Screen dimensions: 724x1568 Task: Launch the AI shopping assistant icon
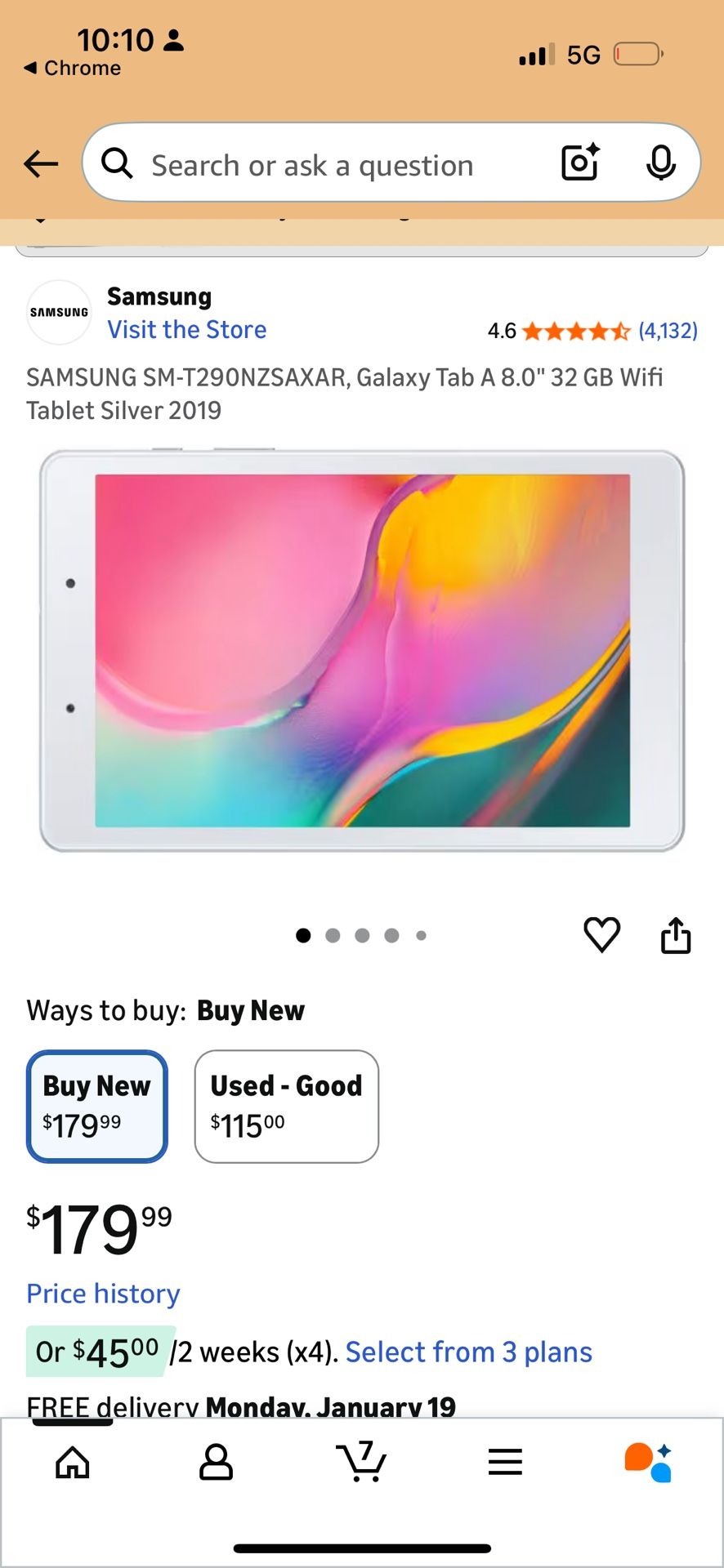coord(649,1462)
